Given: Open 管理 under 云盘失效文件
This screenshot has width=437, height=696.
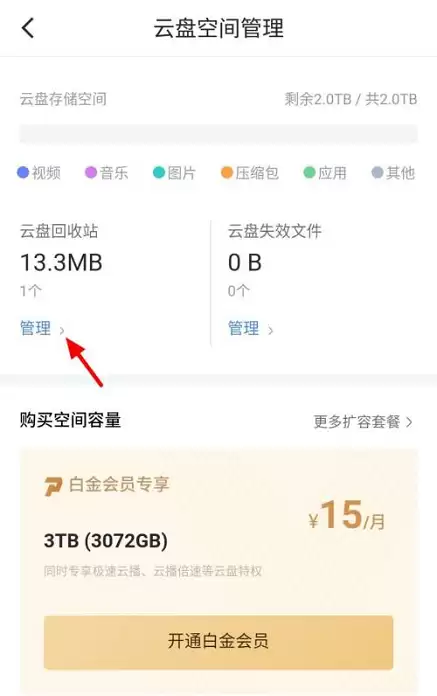Looking at the screenshot, I should coord(250,328).
